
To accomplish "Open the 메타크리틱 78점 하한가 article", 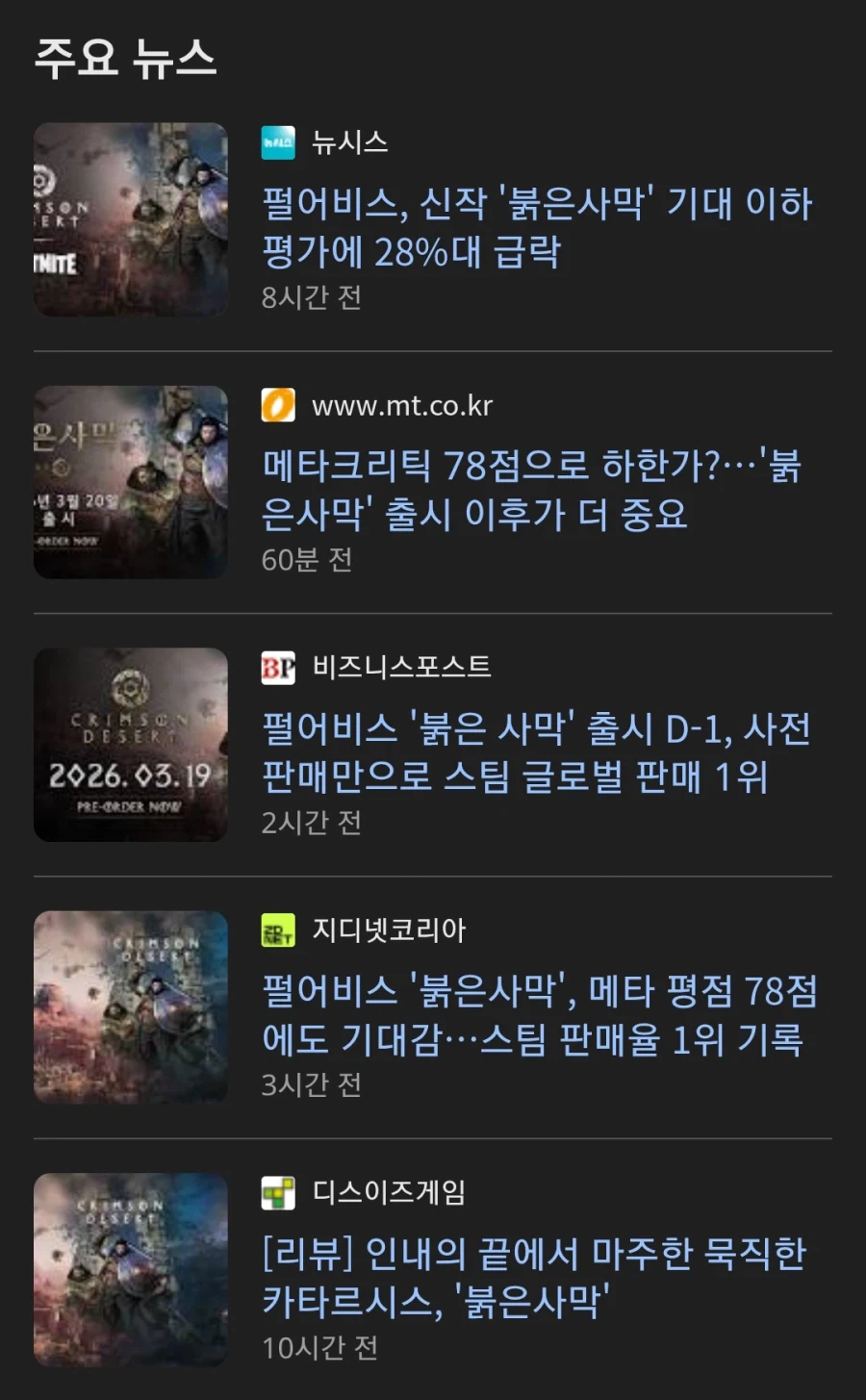I will 534,492.
